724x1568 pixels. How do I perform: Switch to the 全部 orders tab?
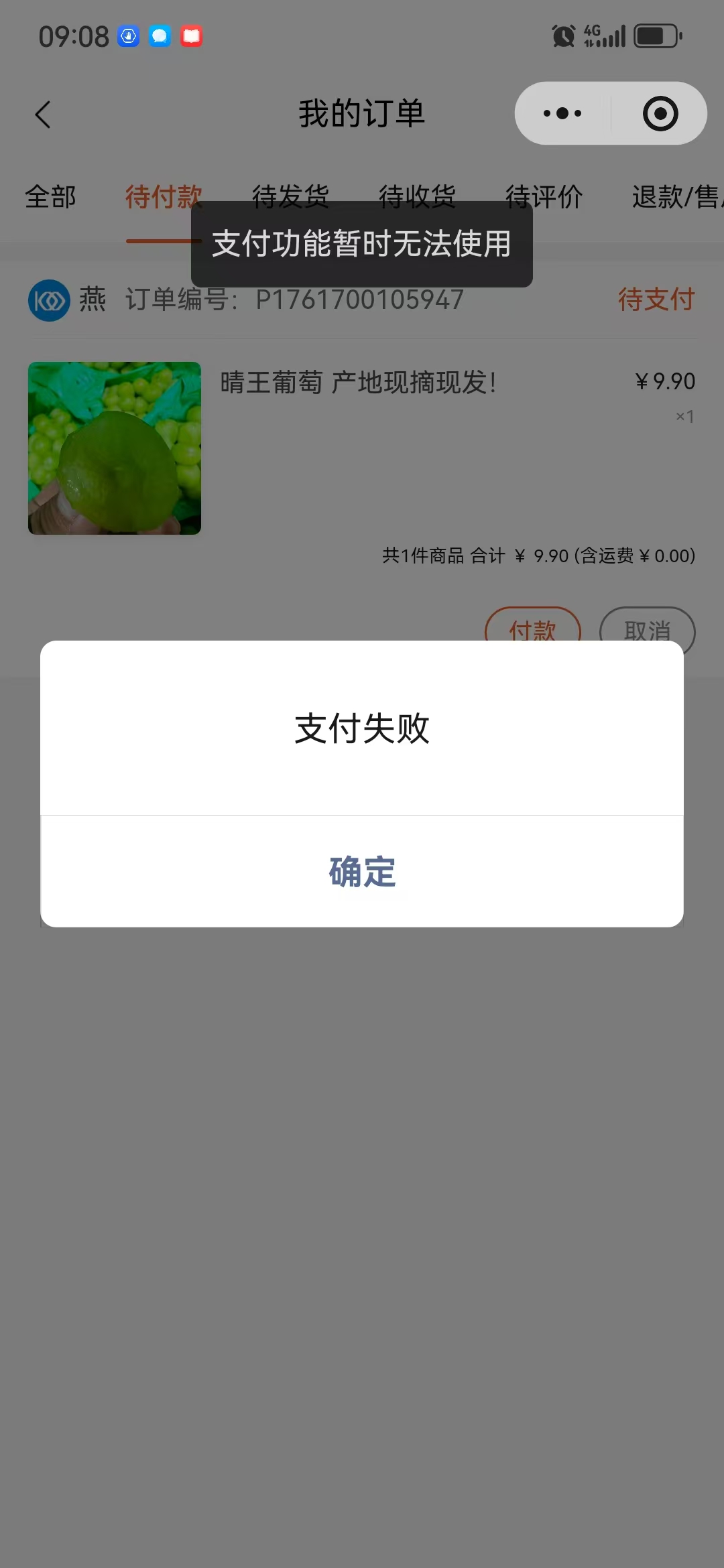click(x=50, y=197)
